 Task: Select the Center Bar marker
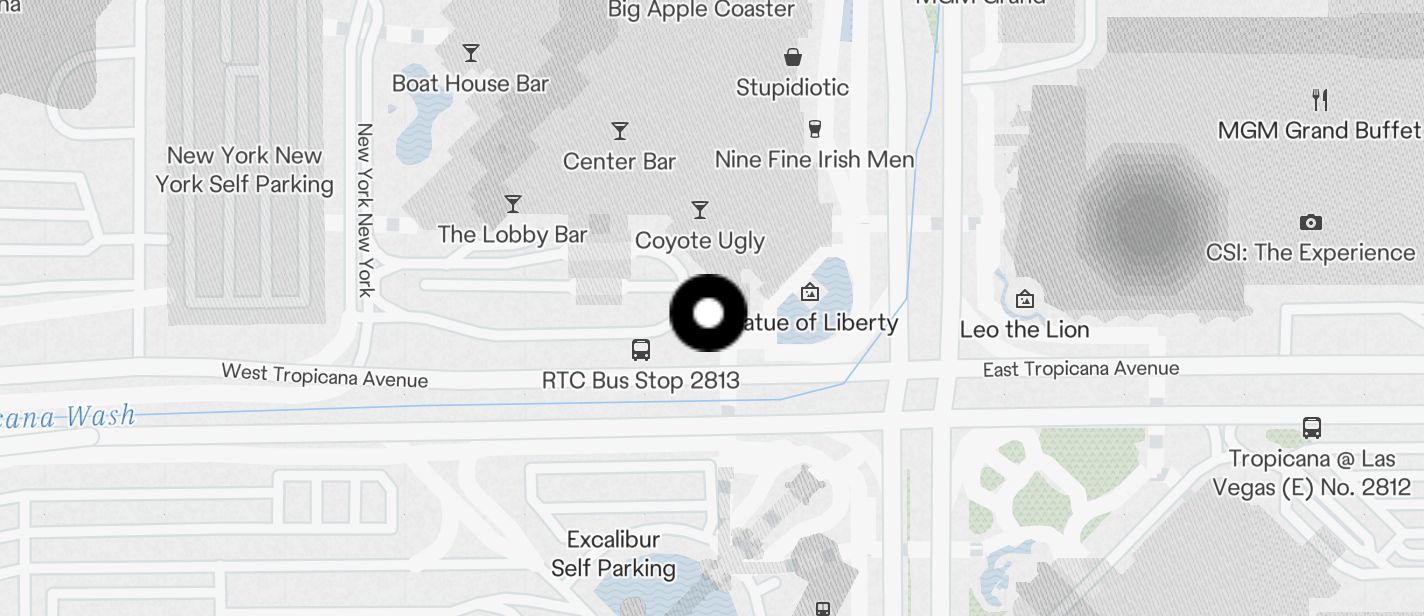click(620, 131)
